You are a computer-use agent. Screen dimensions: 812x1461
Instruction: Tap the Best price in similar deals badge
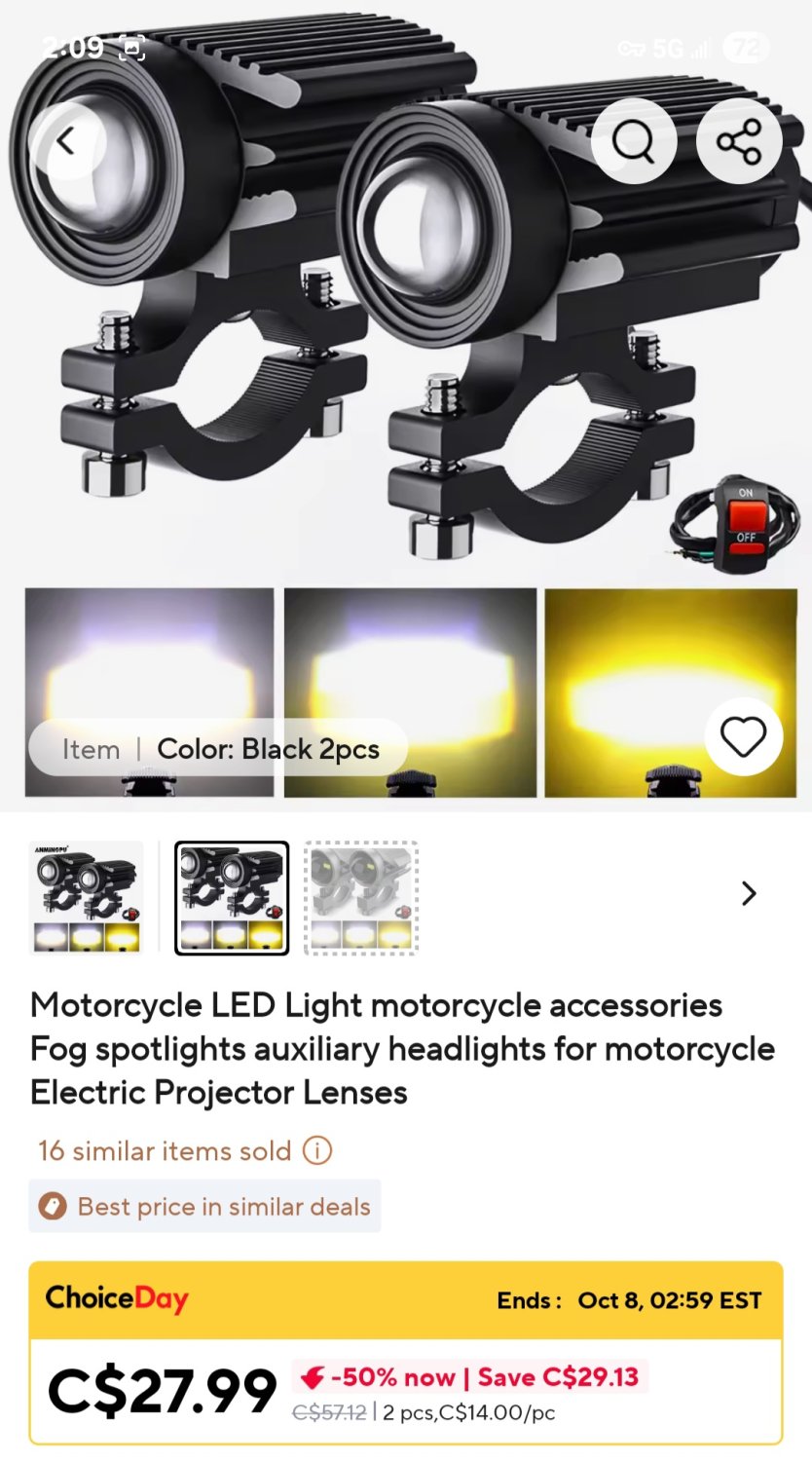pyautogui.click(x=204, y=1206)
